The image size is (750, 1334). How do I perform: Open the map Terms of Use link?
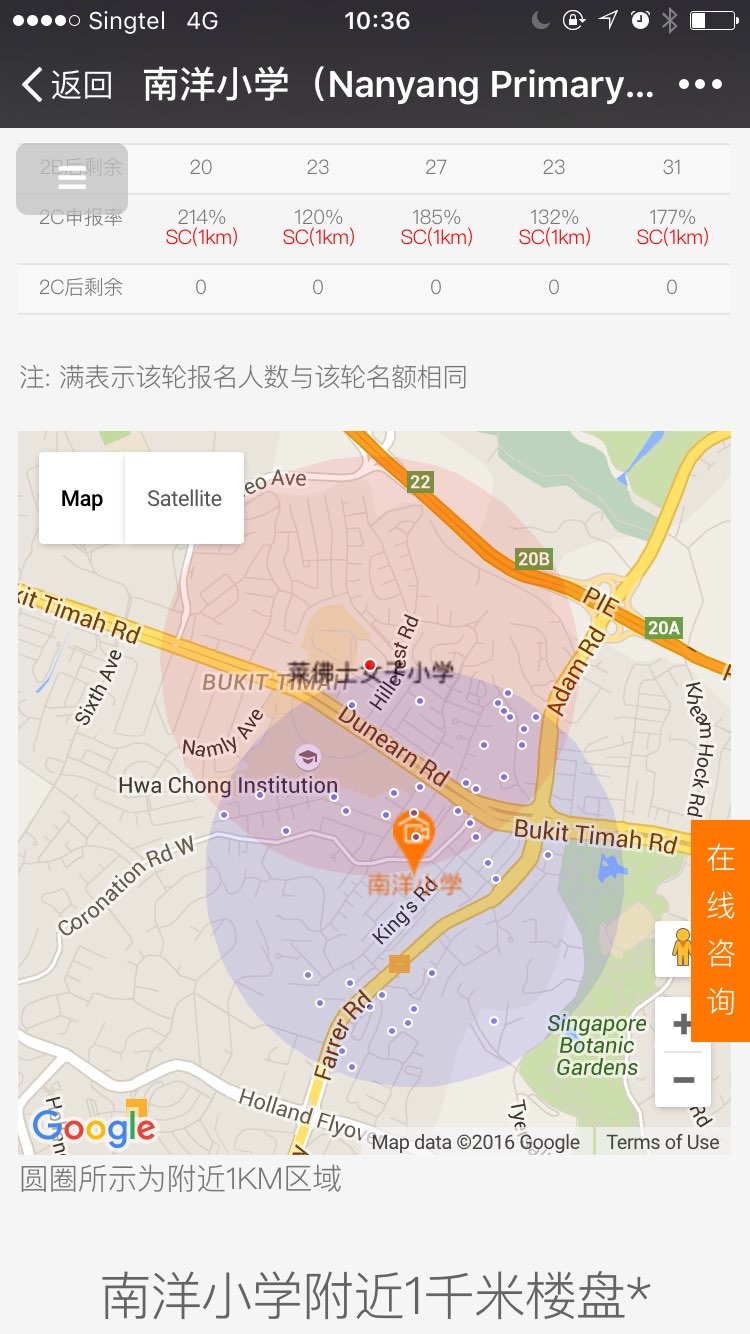point(662,1142)
